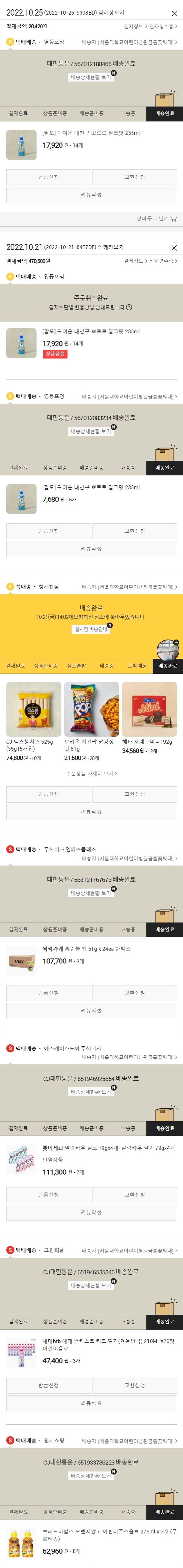Open 전자영수증 for the 2022.10.21 order
183x1568 pixels.
click(163, 261)
